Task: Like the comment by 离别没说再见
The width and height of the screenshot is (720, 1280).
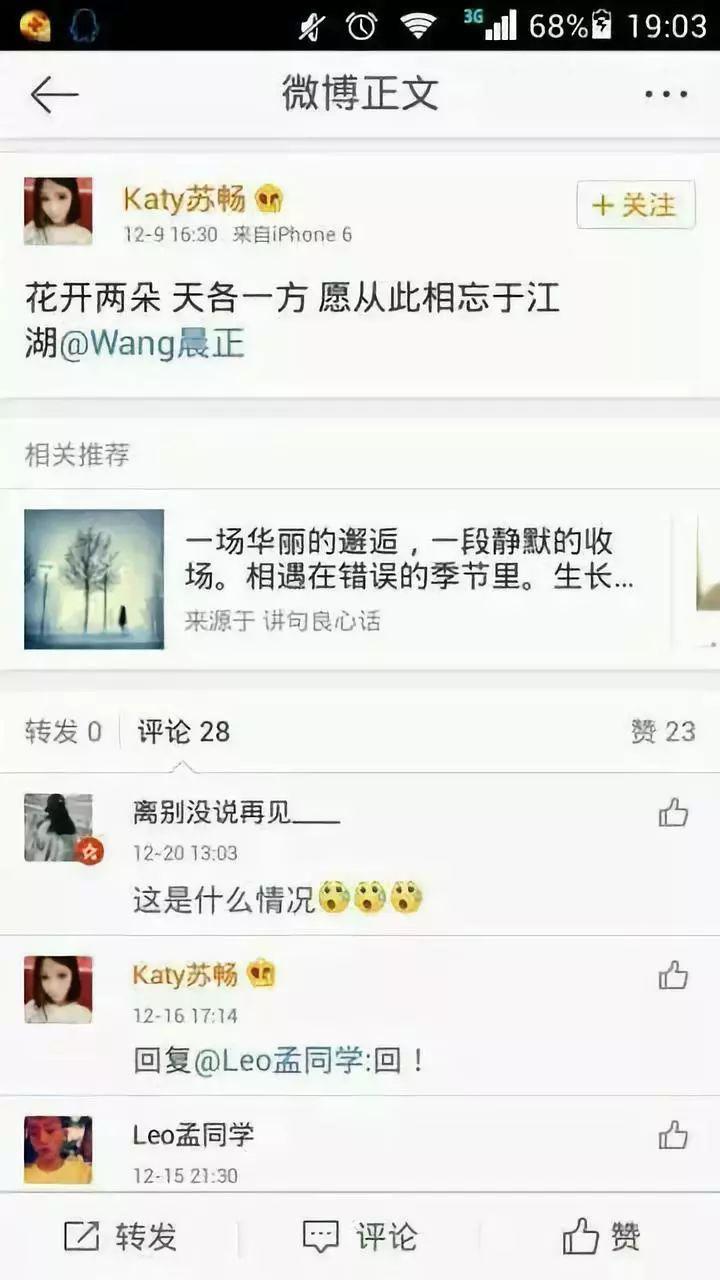Action: click(673, 813)
